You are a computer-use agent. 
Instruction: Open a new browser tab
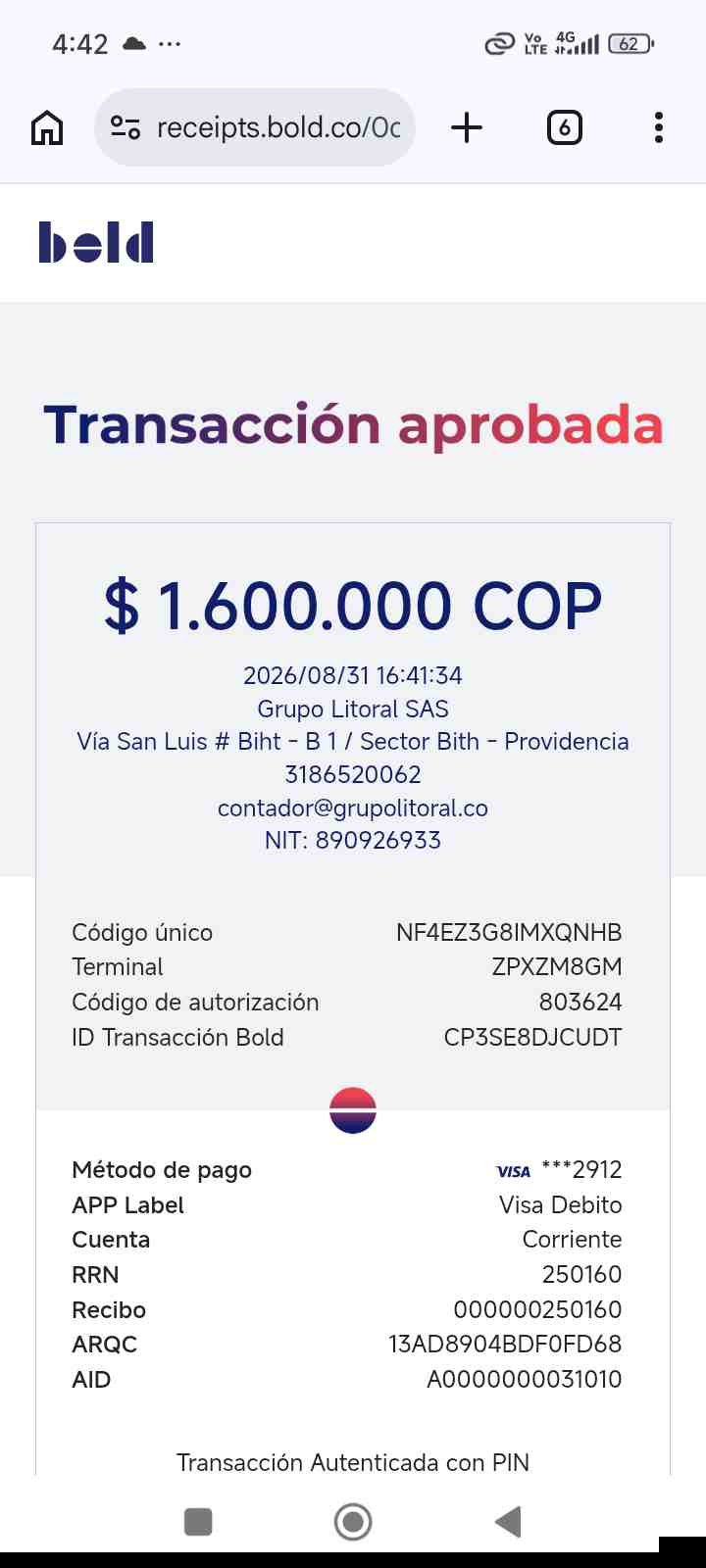(x=467, y=127)
